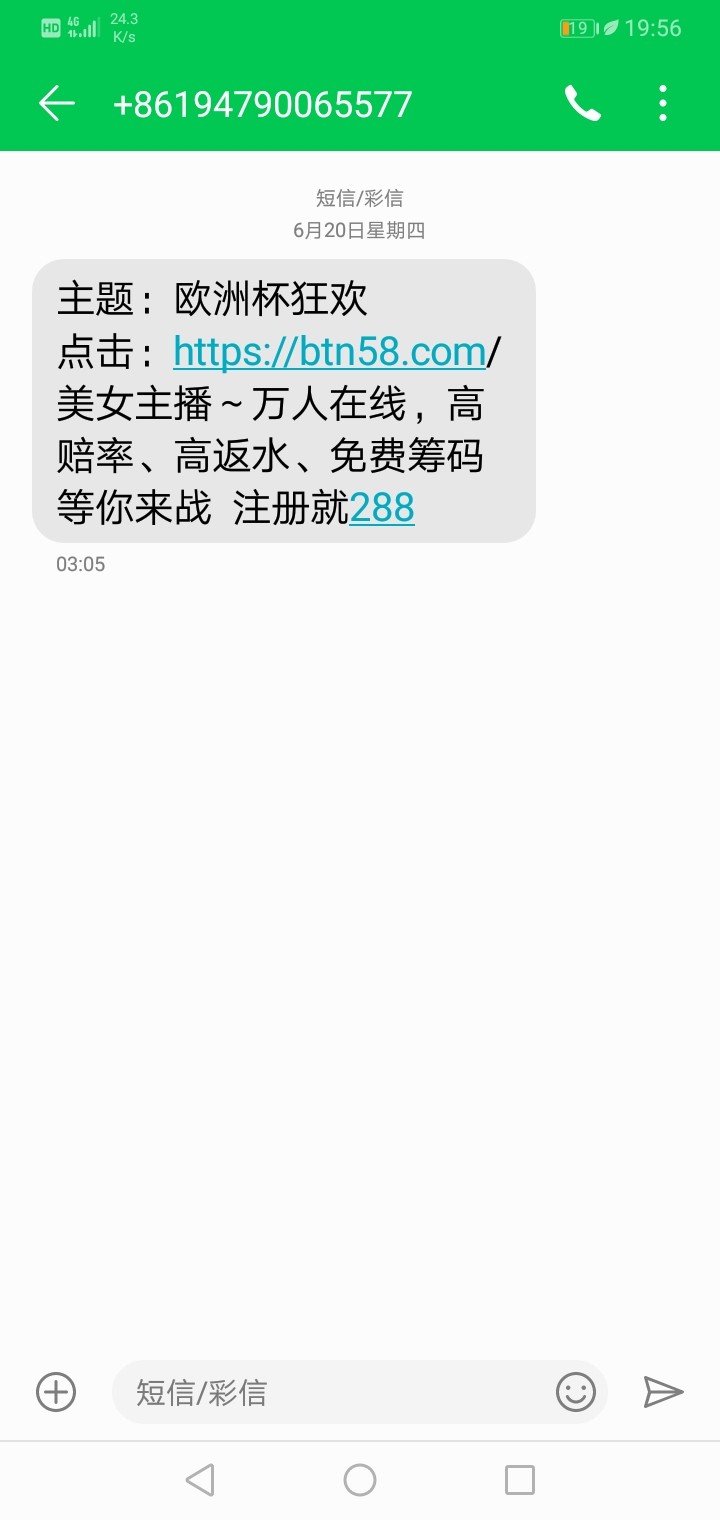This screenshot has height=1520, width=720.
Task: Open the https://btn58.com link
Action: tap(329, 351)
